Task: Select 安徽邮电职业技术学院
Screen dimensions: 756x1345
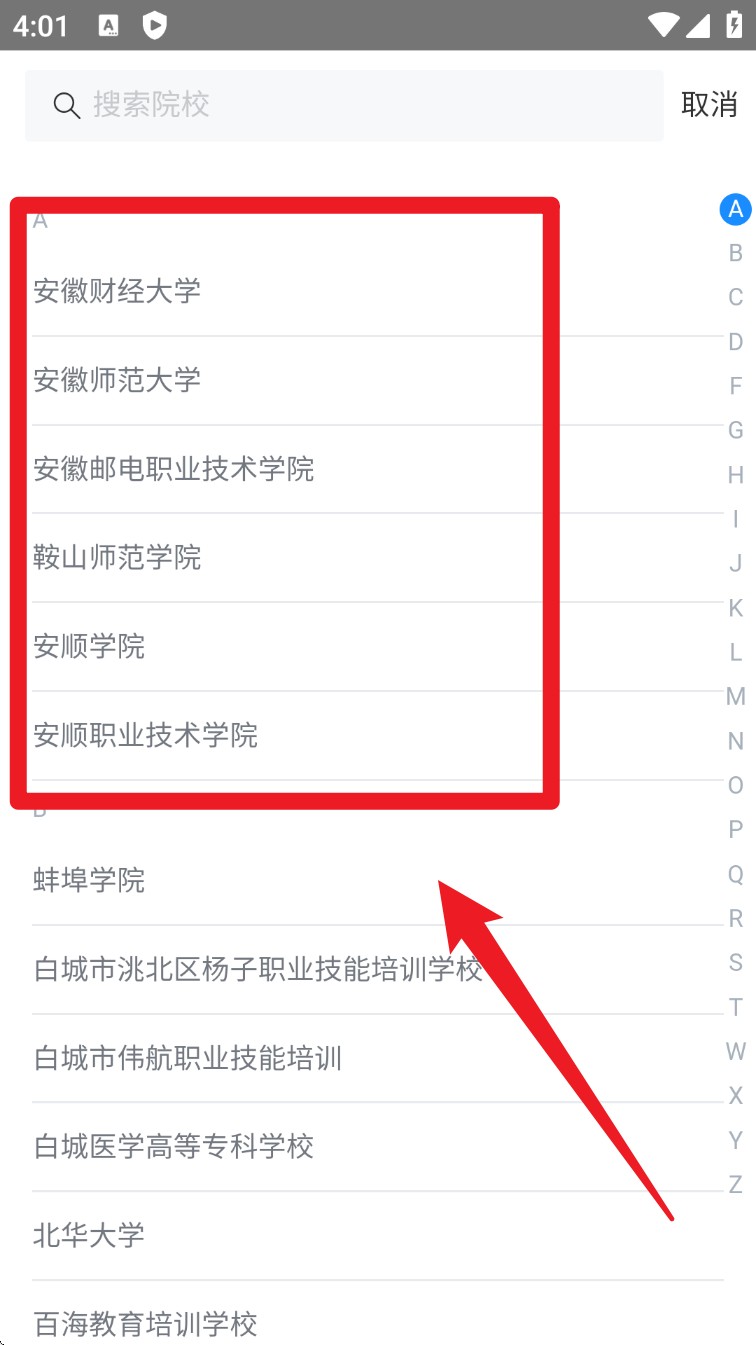Action: pyautogui.click(x=174, y=468)
